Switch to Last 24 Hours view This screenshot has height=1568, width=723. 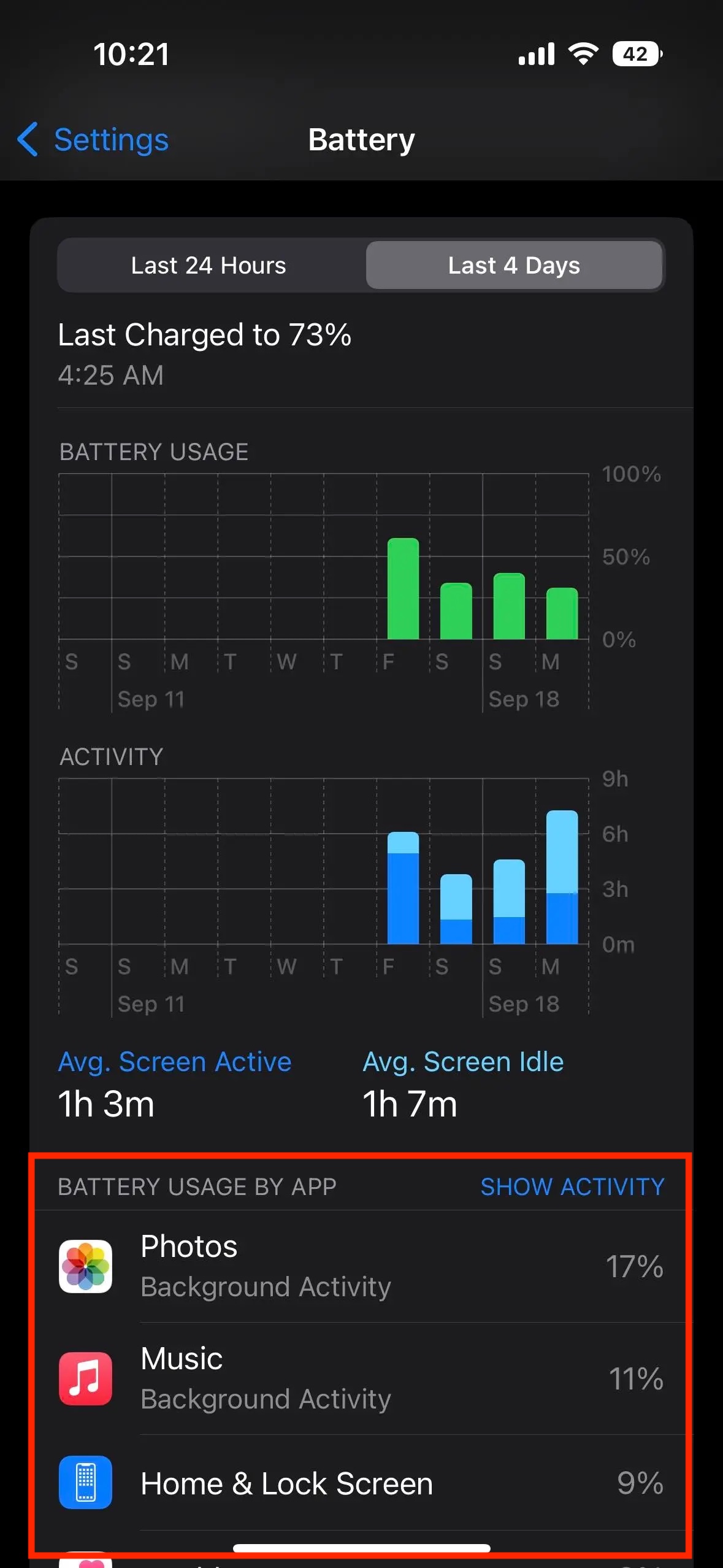[208, 266]
